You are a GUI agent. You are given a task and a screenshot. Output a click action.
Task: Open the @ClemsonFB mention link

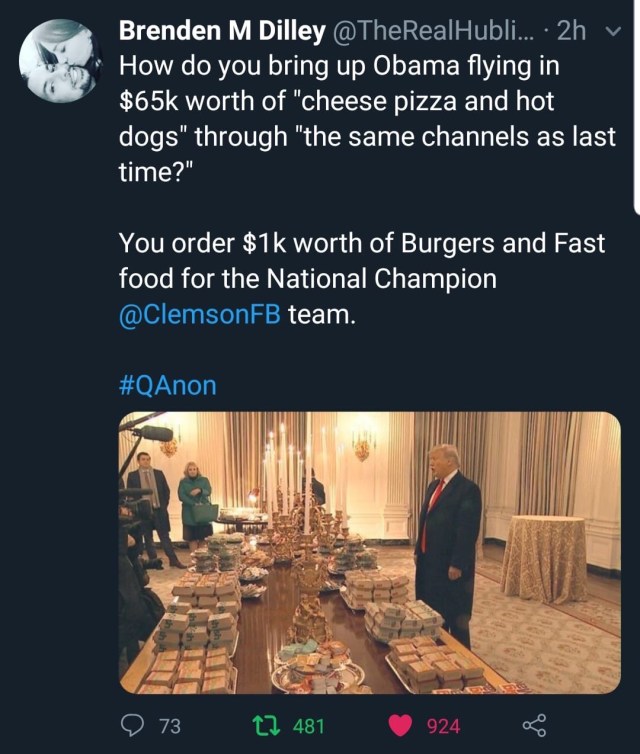pos(200,315)
